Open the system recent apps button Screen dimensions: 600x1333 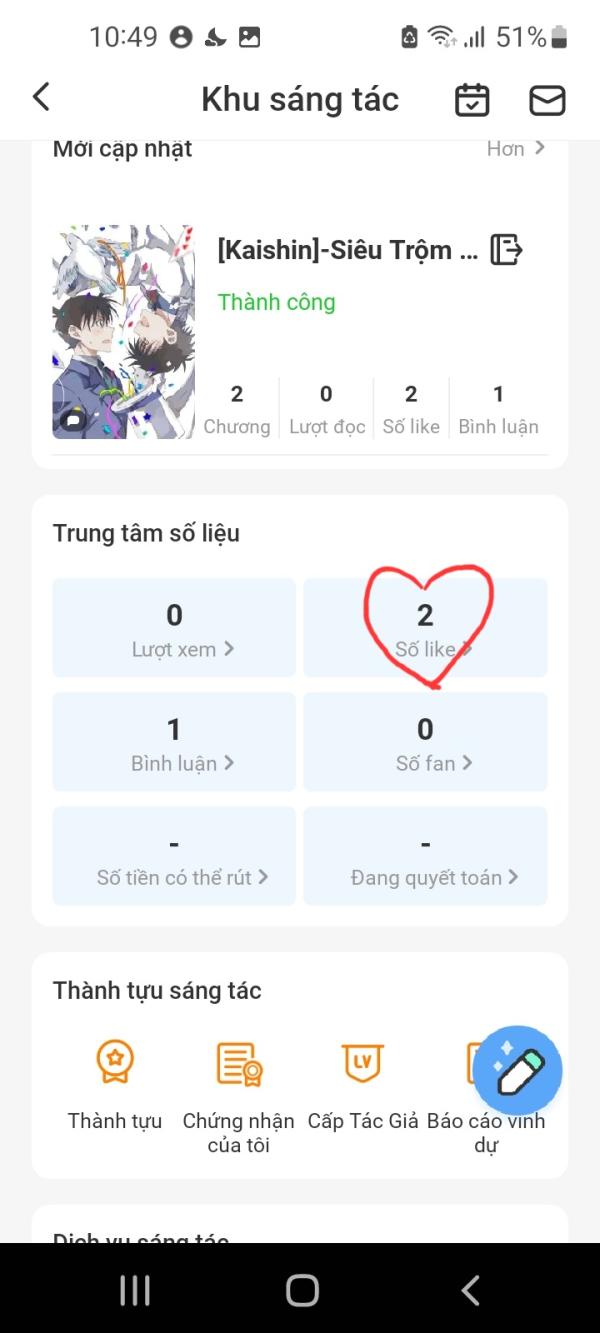click(x=135, y=1290)
